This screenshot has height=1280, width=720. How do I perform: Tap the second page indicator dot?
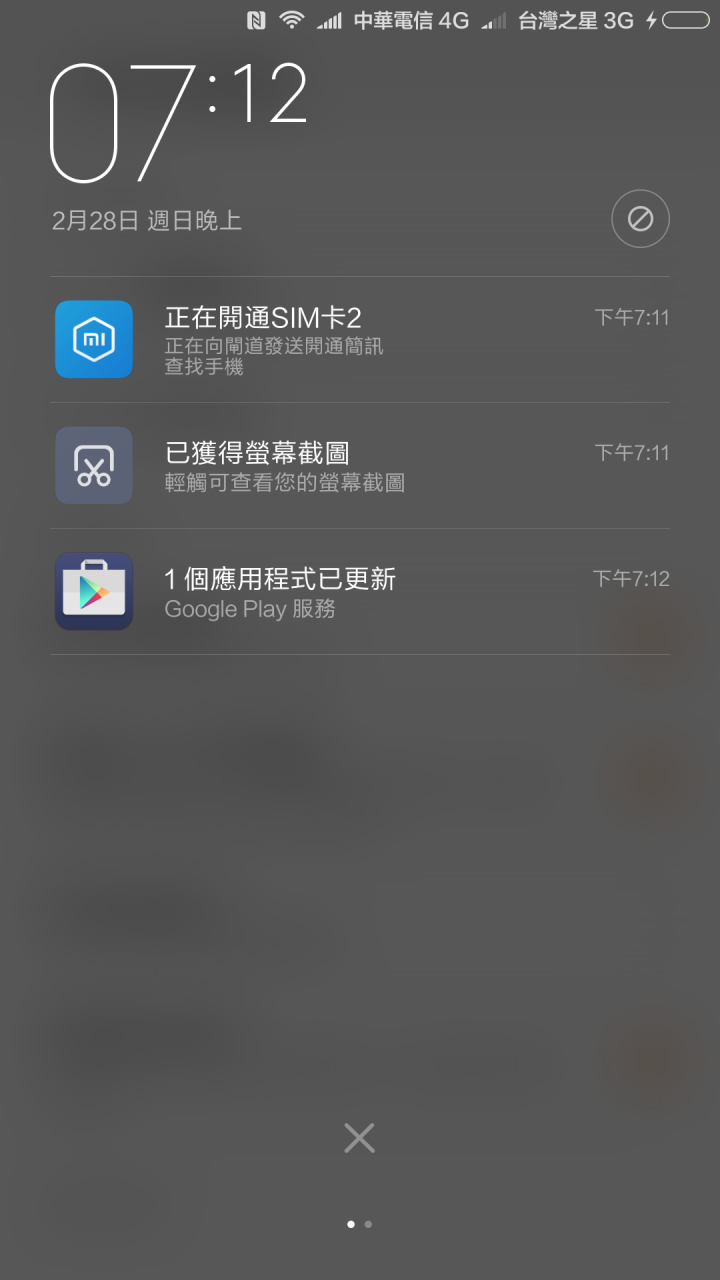(x=368, y=1224)
